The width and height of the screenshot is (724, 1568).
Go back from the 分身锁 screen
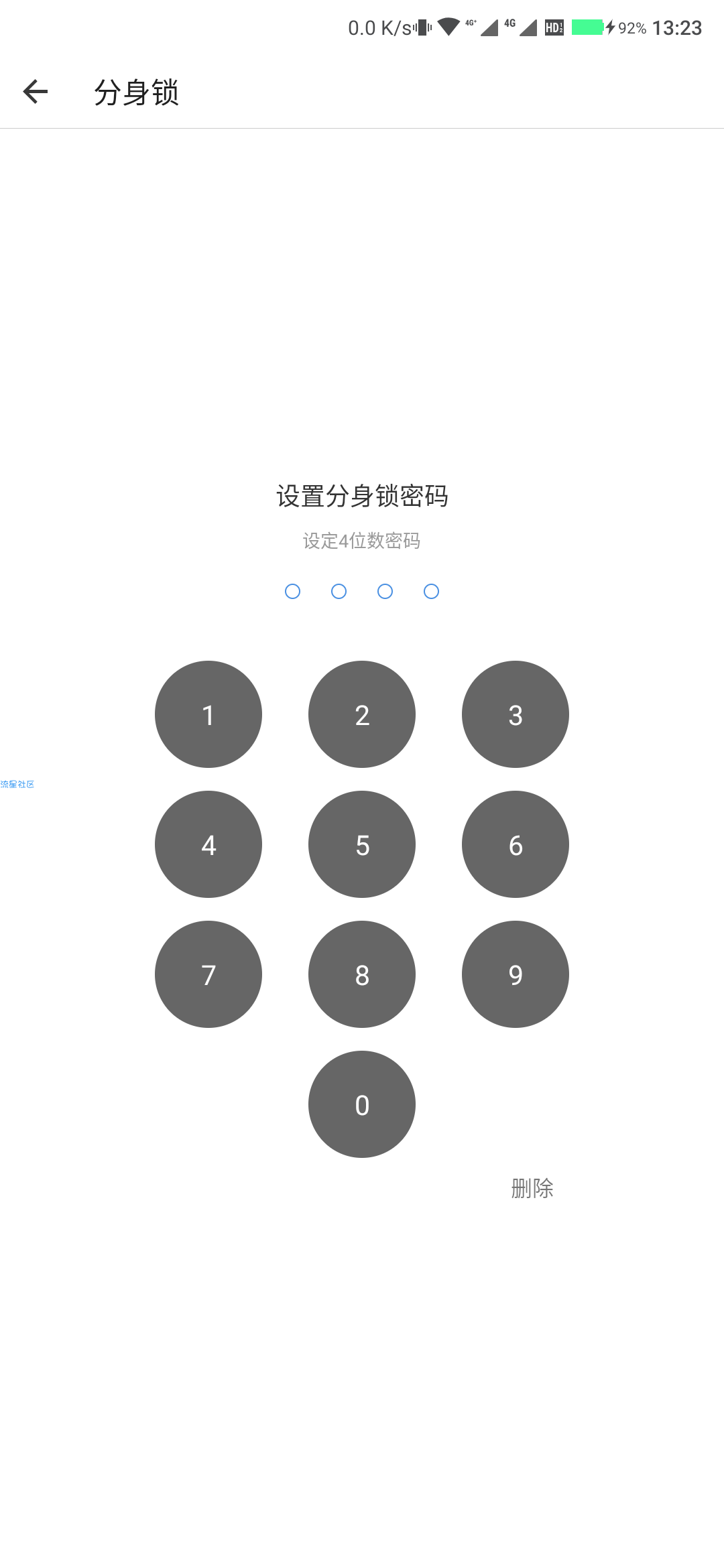[36, 92]
